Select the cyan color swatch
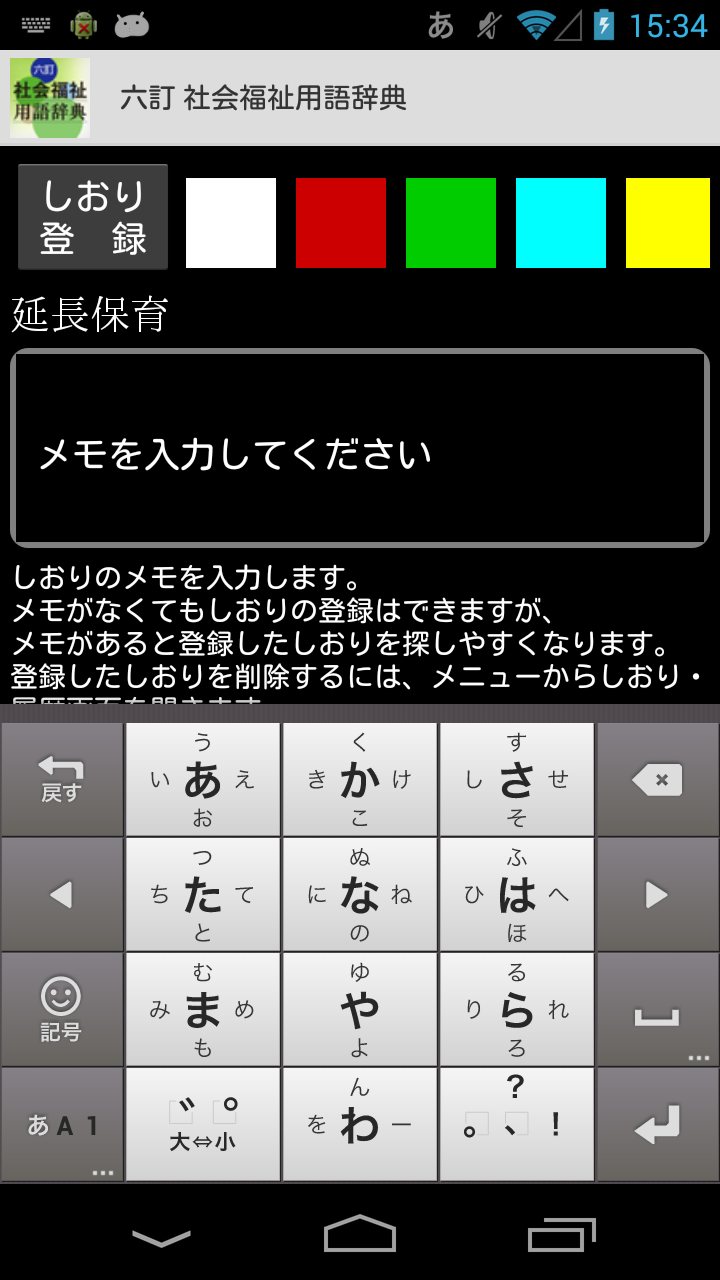720x1280 pixels. tap(561, 223)
